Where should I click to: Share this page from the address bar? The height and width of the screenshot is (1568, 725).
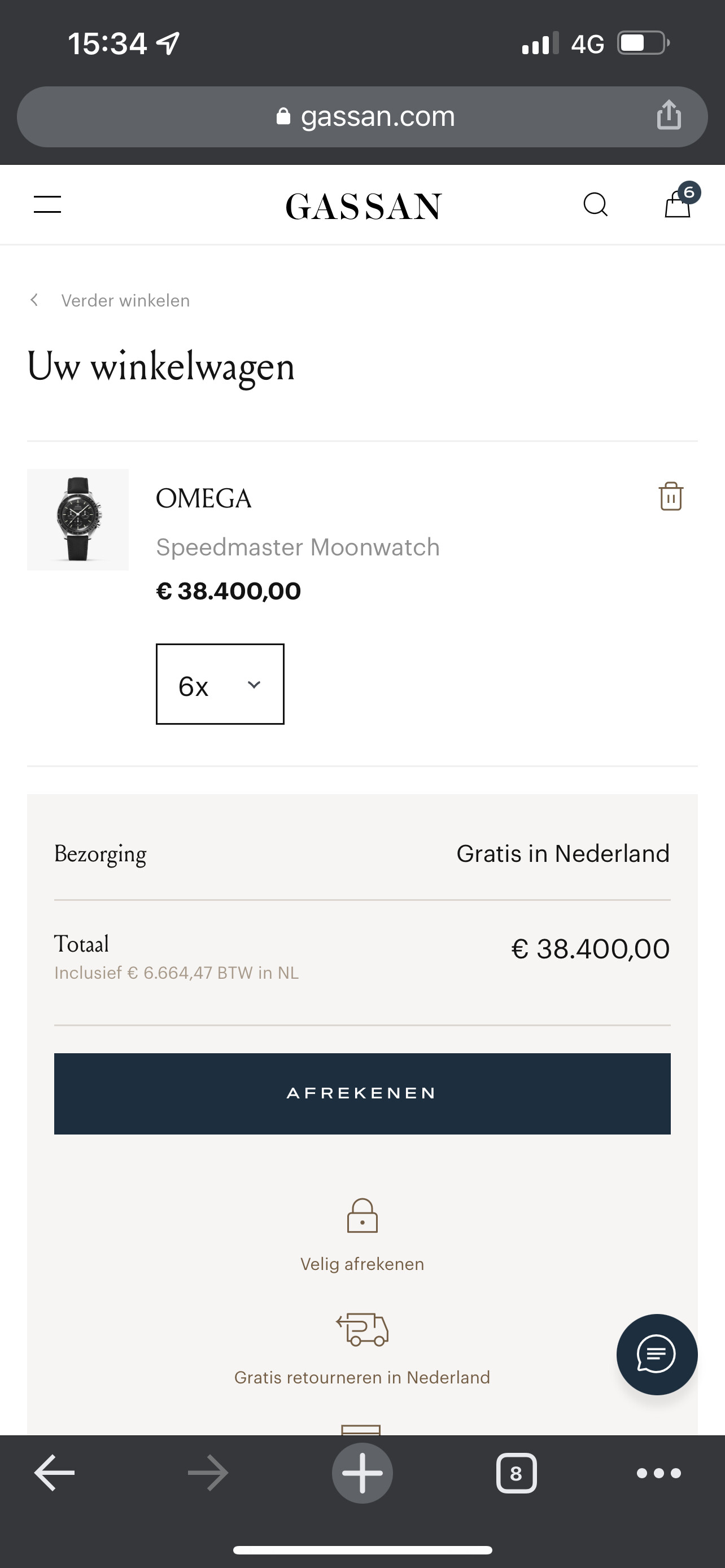(669, 115)
